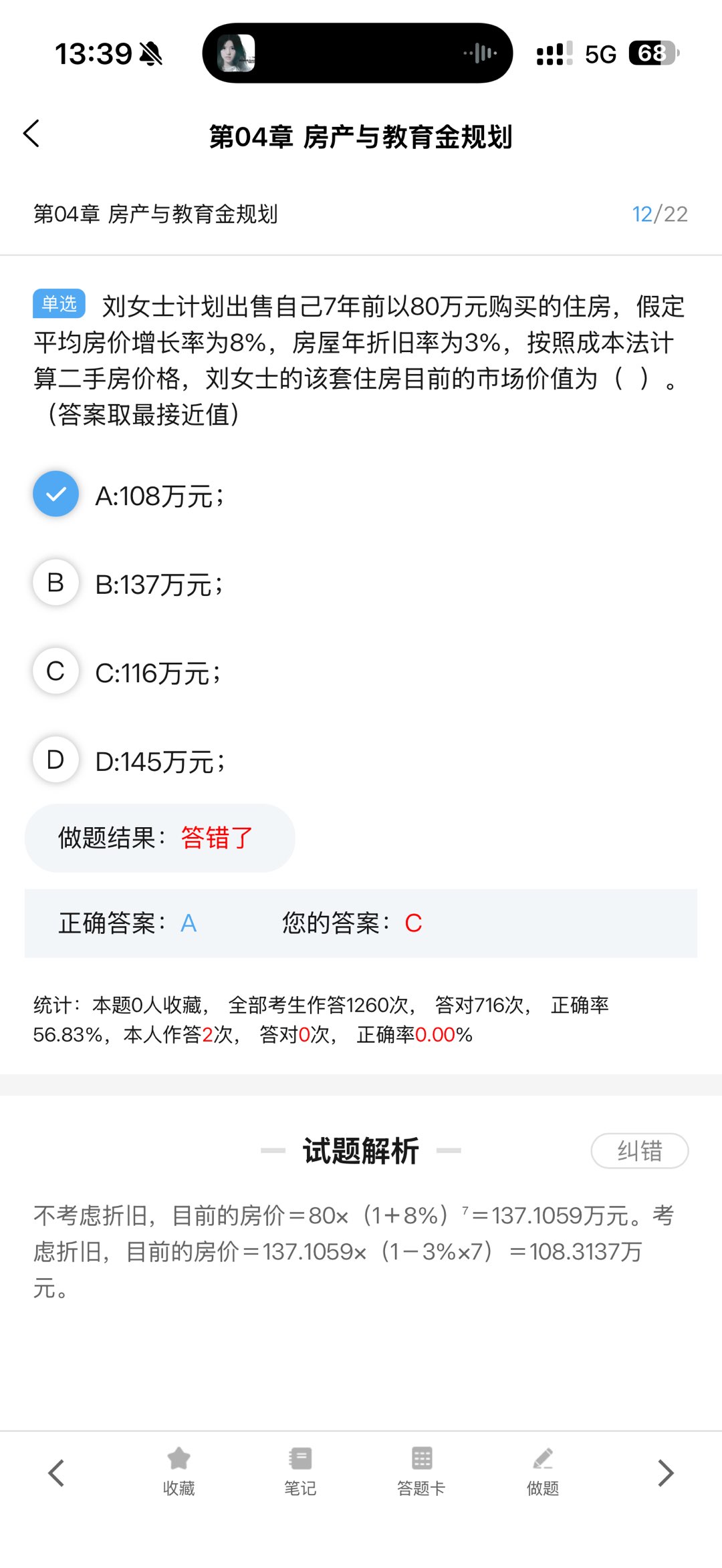Tap the 纠错 error report button
722x1568 pixels.
click(x=639, y=1150)
